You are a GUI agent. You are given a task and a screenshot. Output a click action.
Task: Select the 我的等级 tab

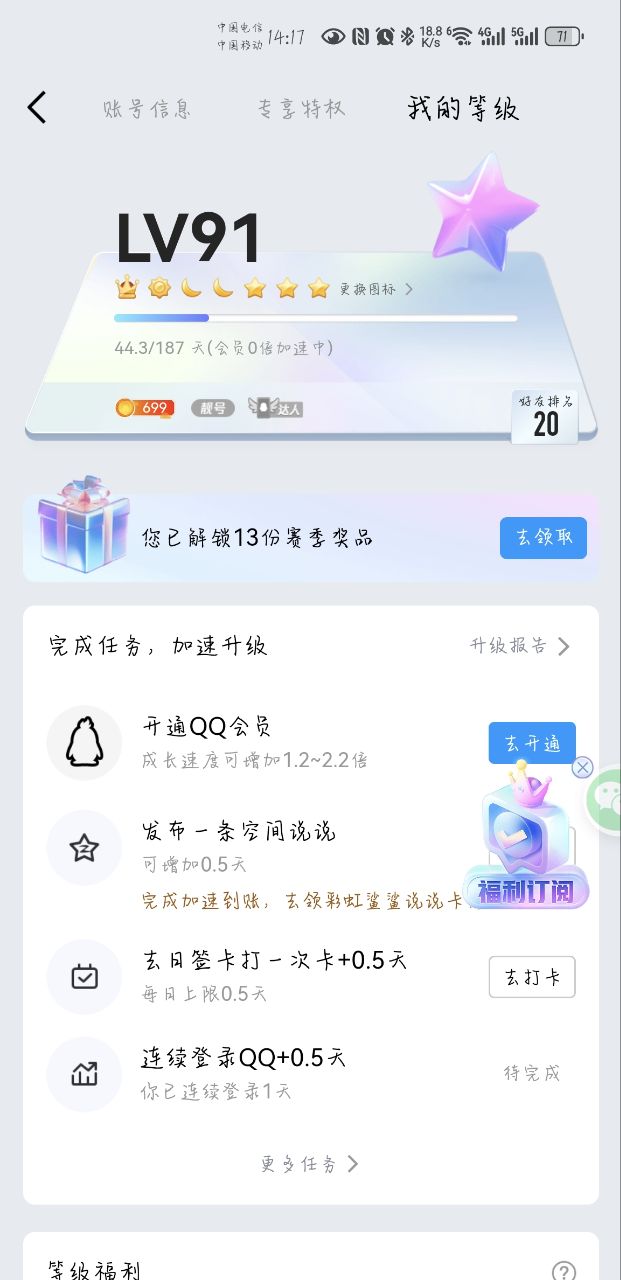point(463,109)
